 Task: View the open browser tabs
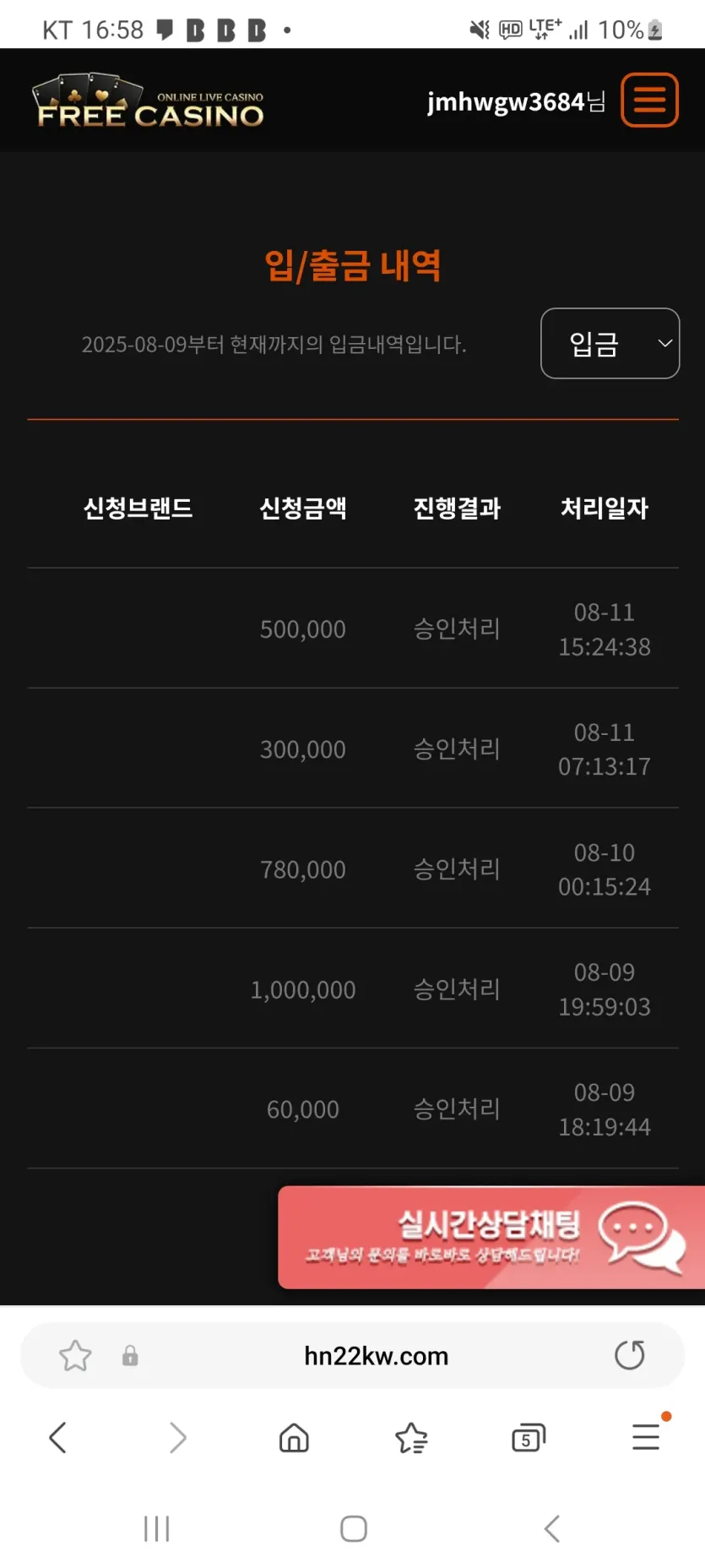529,1437
